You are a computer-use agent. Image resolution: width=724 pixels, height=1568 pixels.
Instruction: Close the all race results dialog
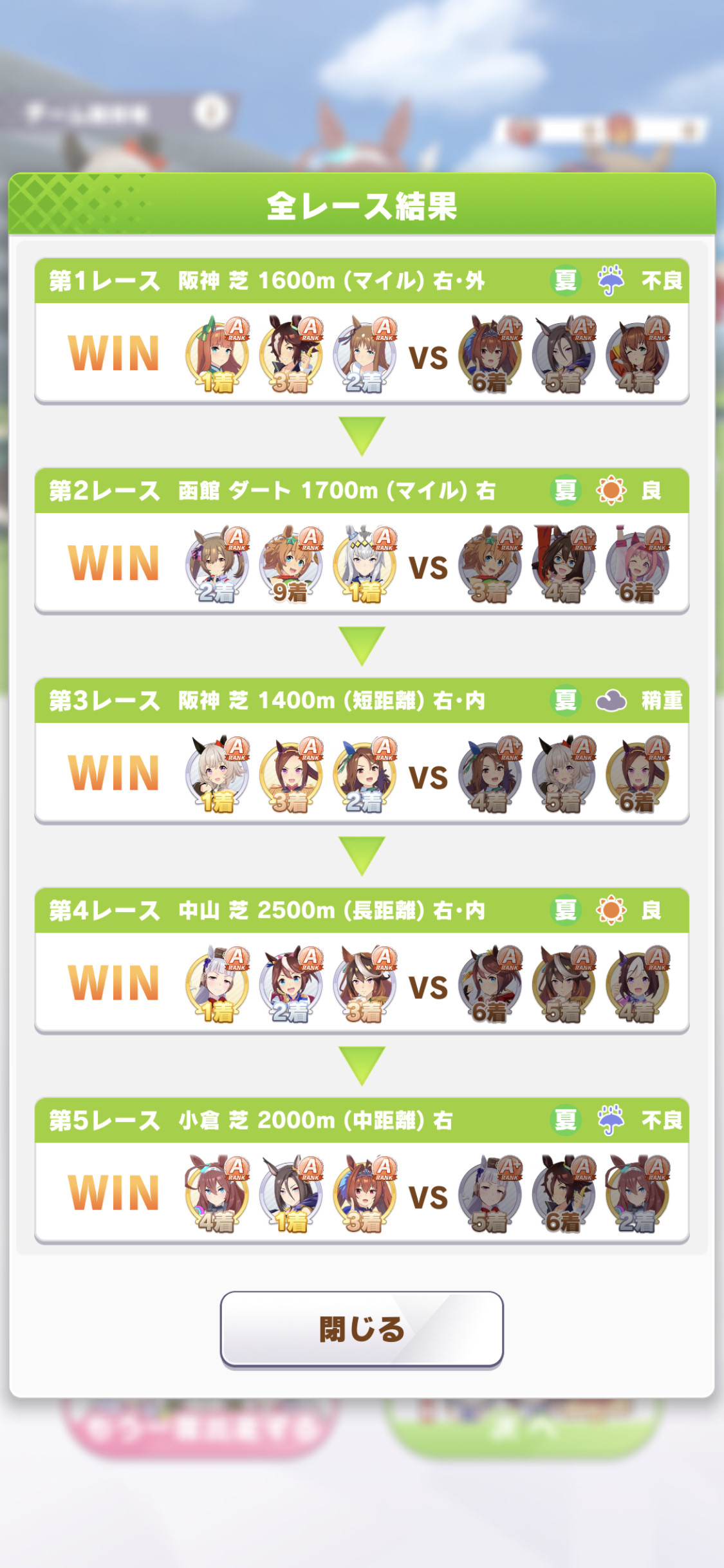(362, 1329)
